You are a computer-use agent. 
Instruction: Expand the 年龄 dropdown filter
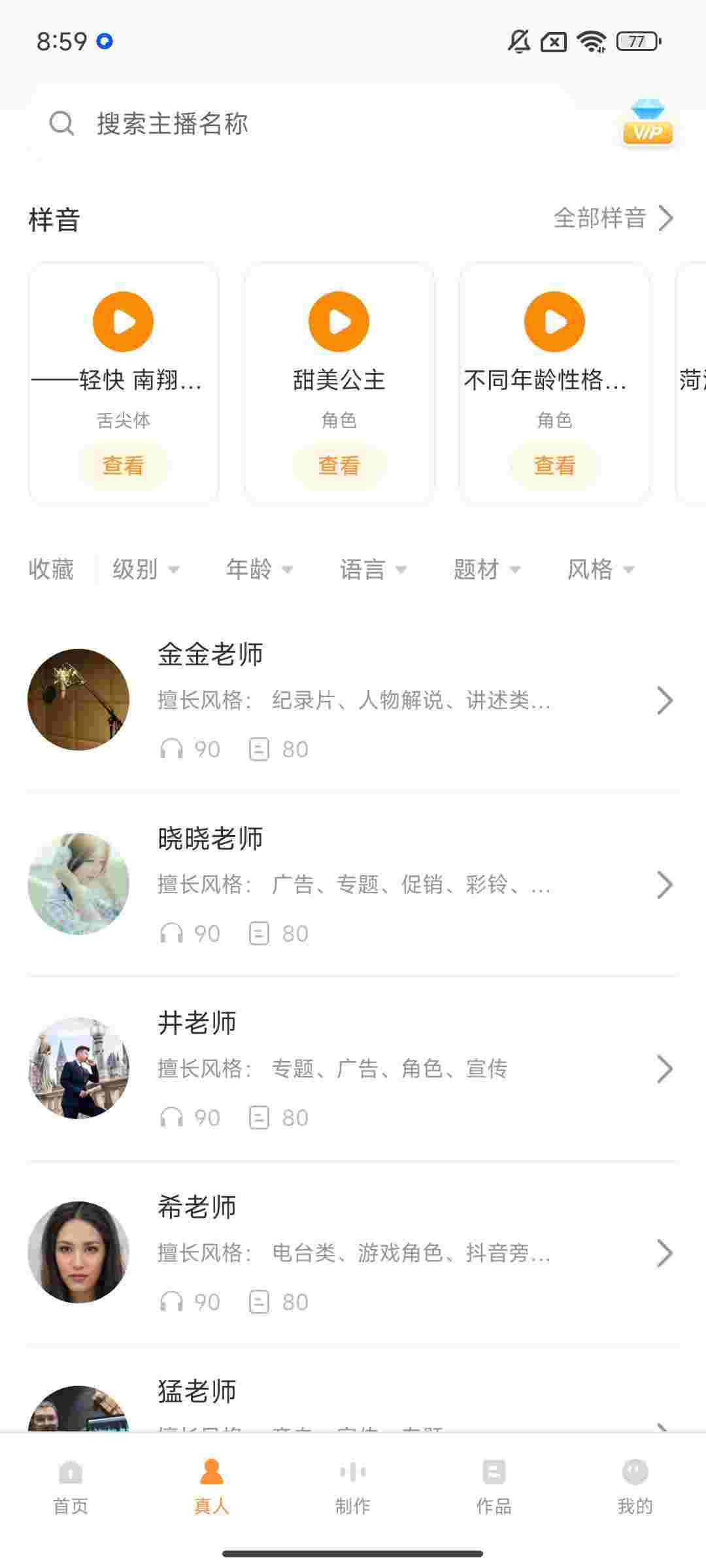click(x=259, y=569)
